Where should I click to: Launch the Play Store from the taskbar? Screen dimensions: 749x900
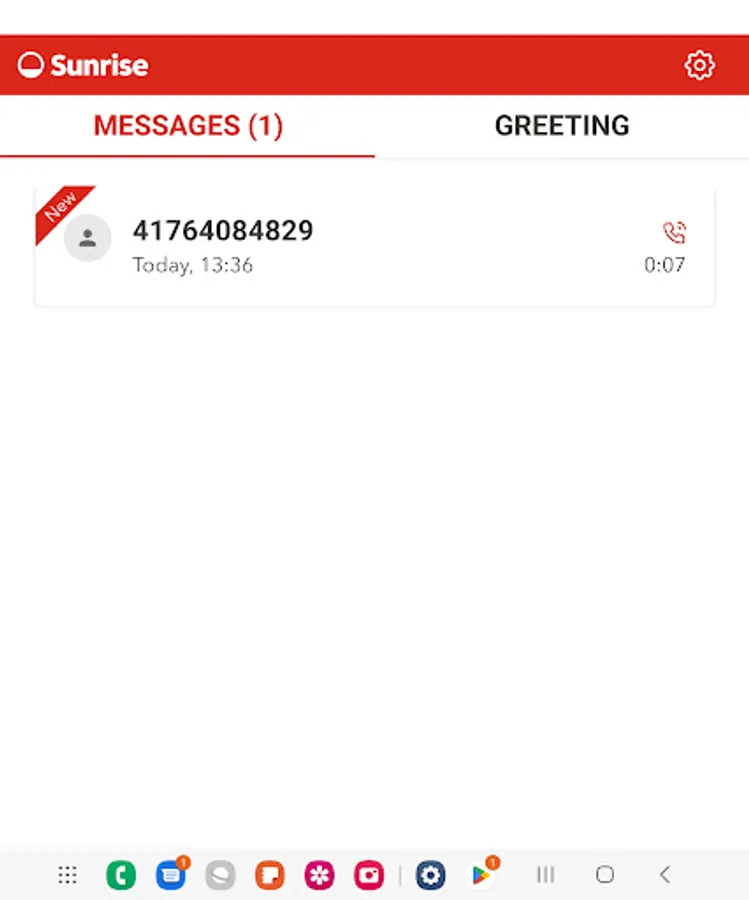483,875
